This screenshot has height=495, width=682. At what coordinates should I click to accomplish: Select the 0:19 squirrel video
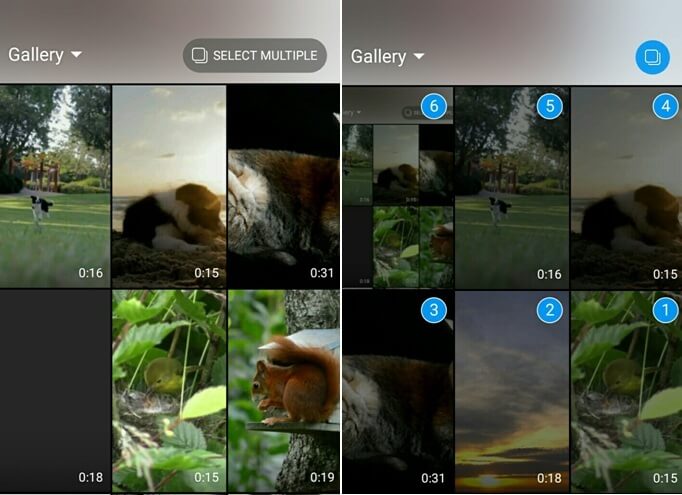click(x=283, y=390)
